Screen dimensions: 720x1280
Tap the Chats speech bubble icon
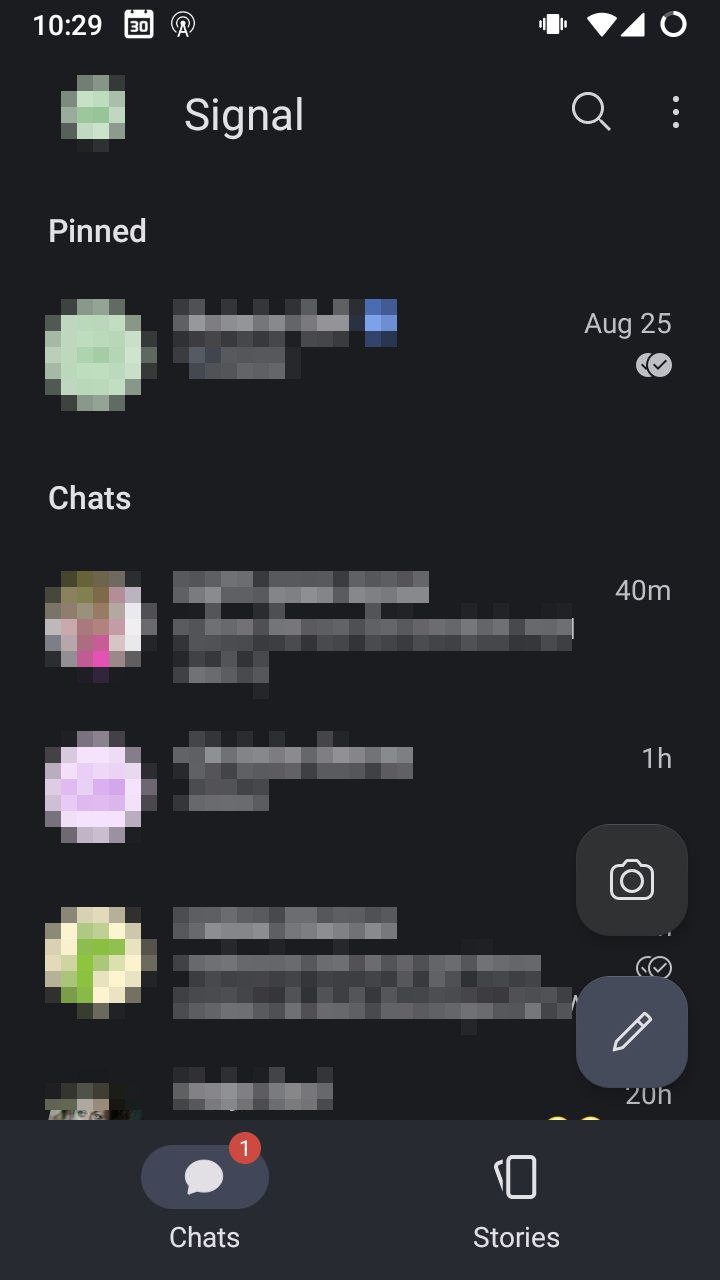pyautogui.click(x=204, y=1176)
